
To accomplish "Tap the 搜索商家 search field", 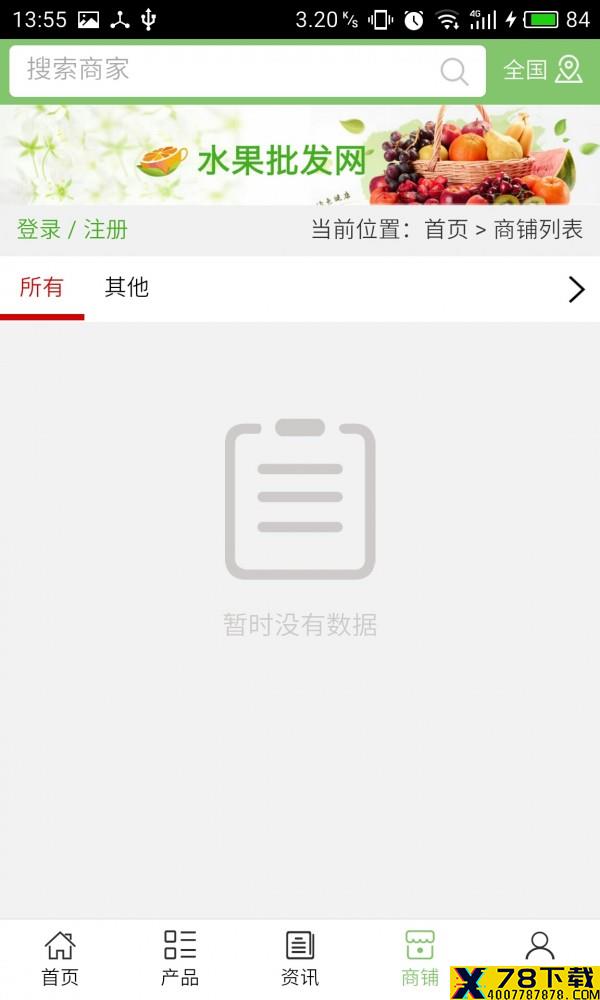I will [x=247, y=71].
